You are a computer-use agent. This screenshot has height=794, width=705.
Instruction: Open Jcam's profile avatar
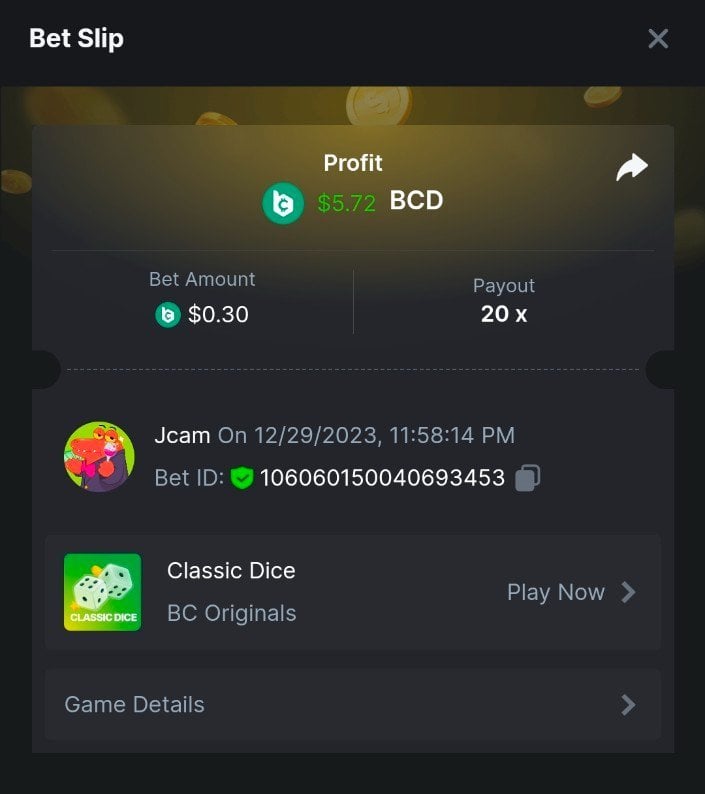point(100,456)
